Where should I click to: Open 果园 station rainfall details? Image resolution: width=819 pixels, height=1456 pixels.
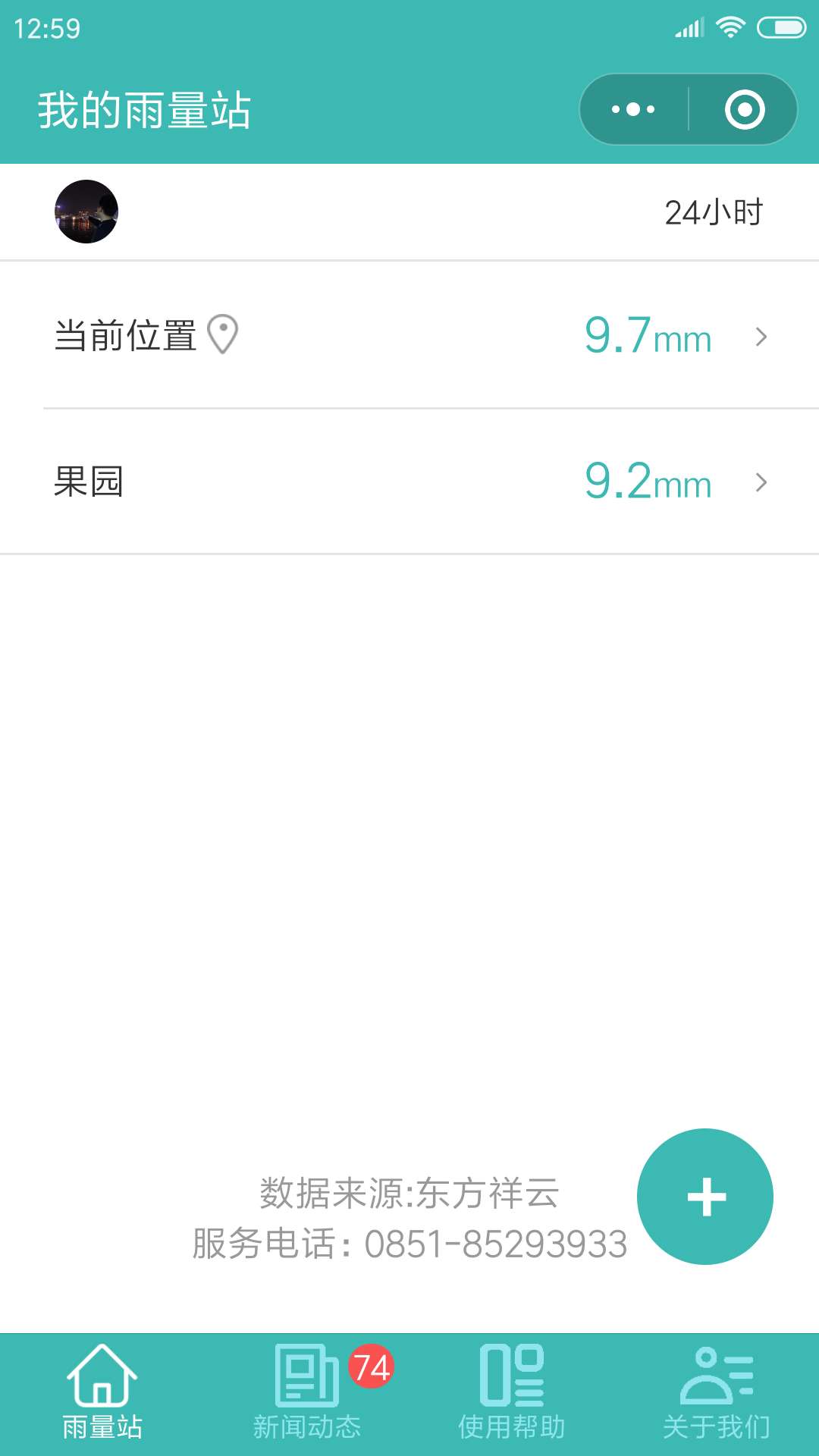pyautogui.click(x=409, y=482)
